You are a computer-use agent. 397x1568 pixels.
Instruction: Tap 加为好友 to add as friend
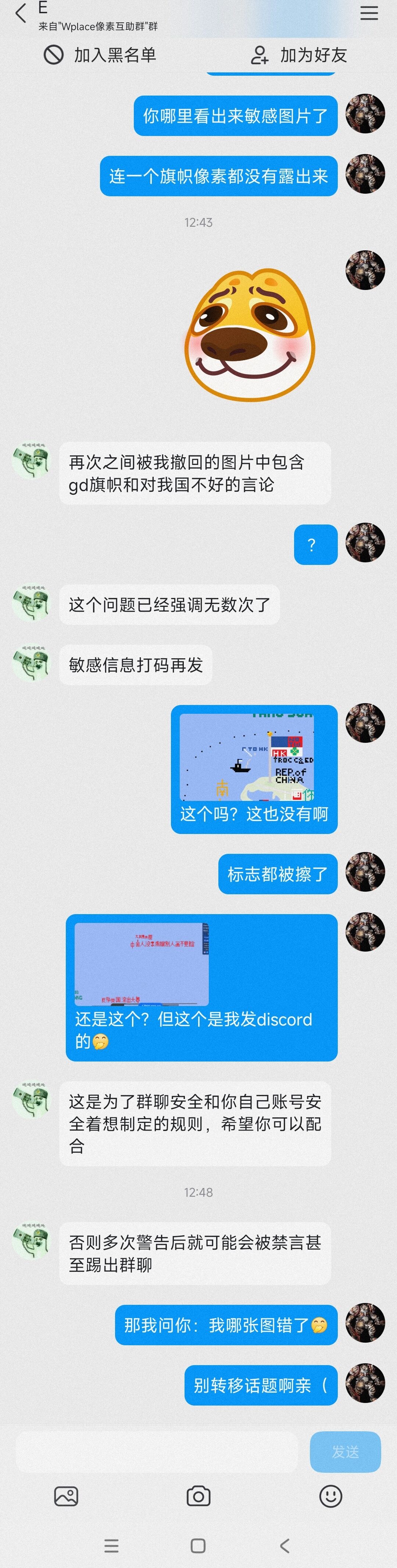point(299,55)
